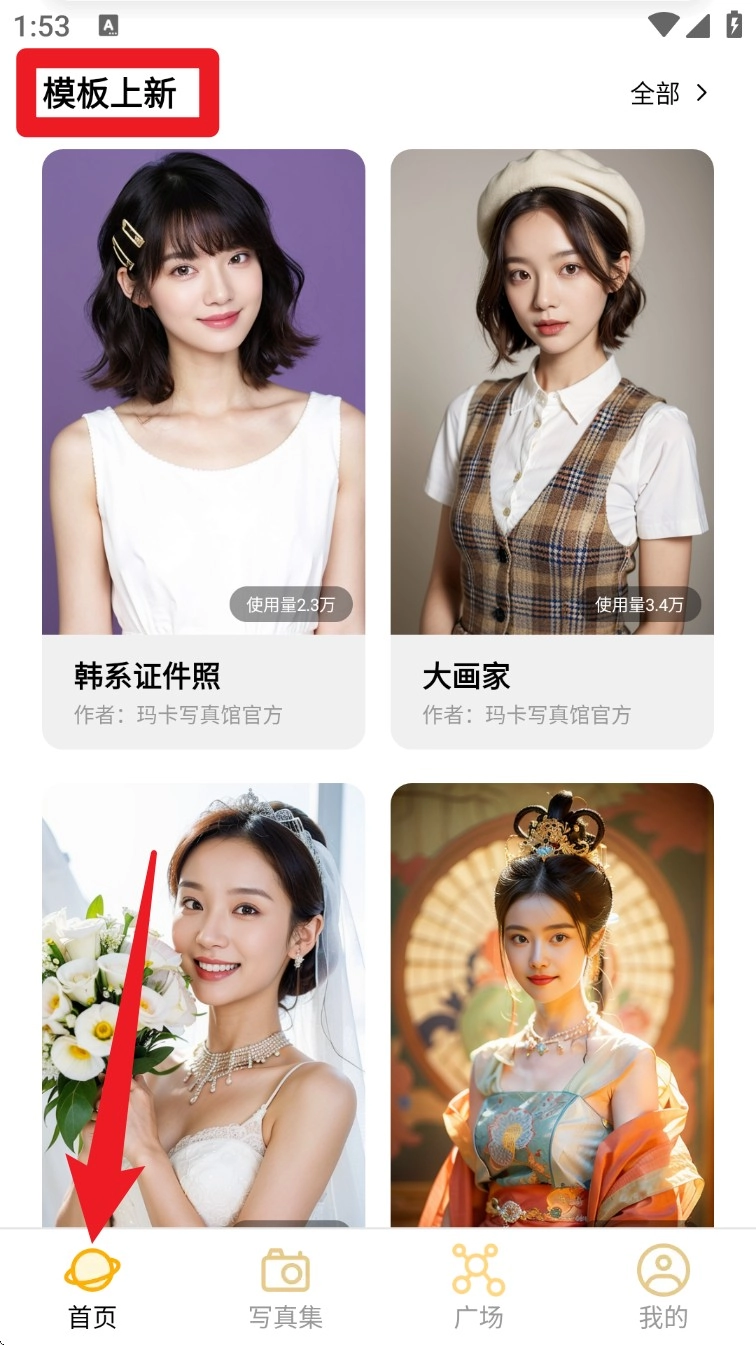756x1345 pixels.
Task: Select the bride with bouquet template
Action: (203, 1003)
